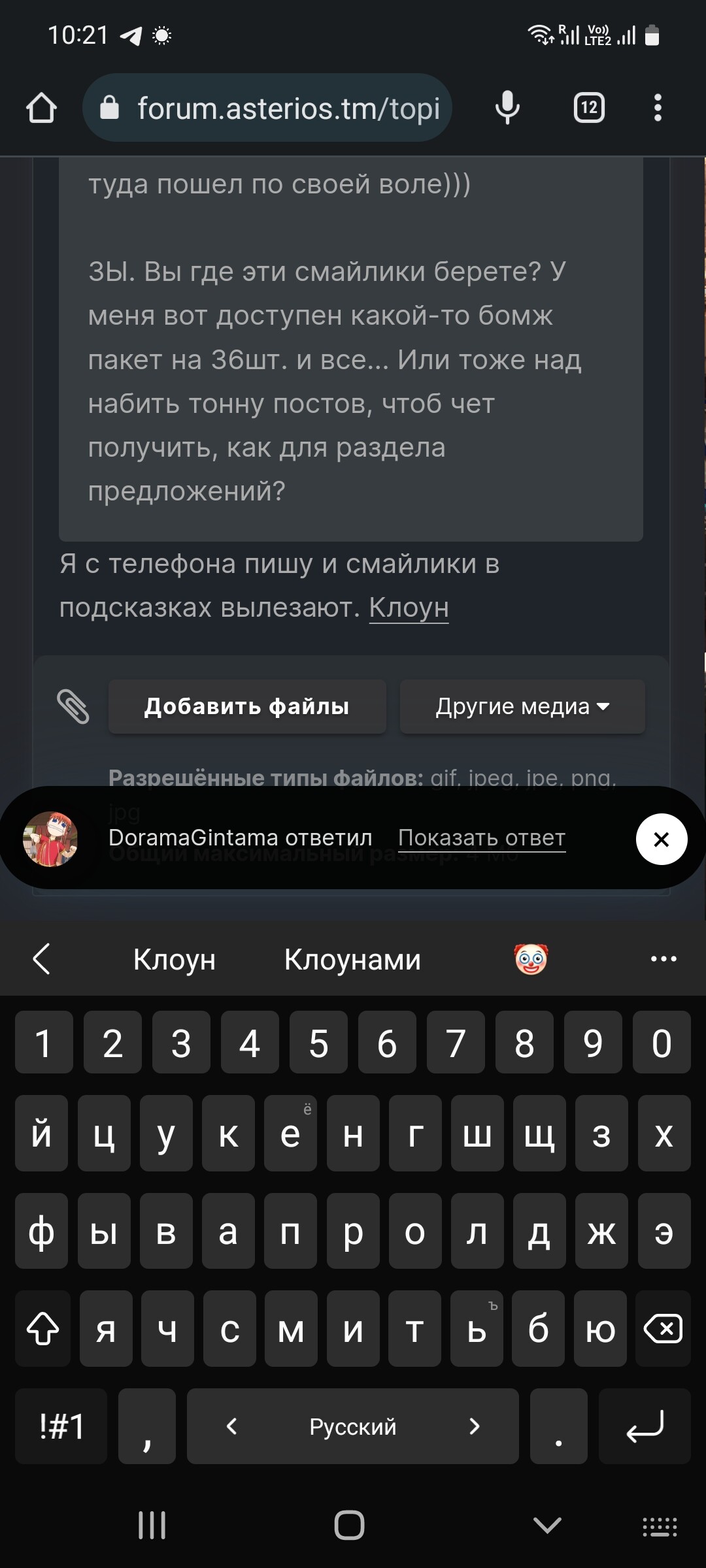Screen dimensions: 706x1568
Task: Collapse the suggestion bar with back chevron
Action: (42, 959)
